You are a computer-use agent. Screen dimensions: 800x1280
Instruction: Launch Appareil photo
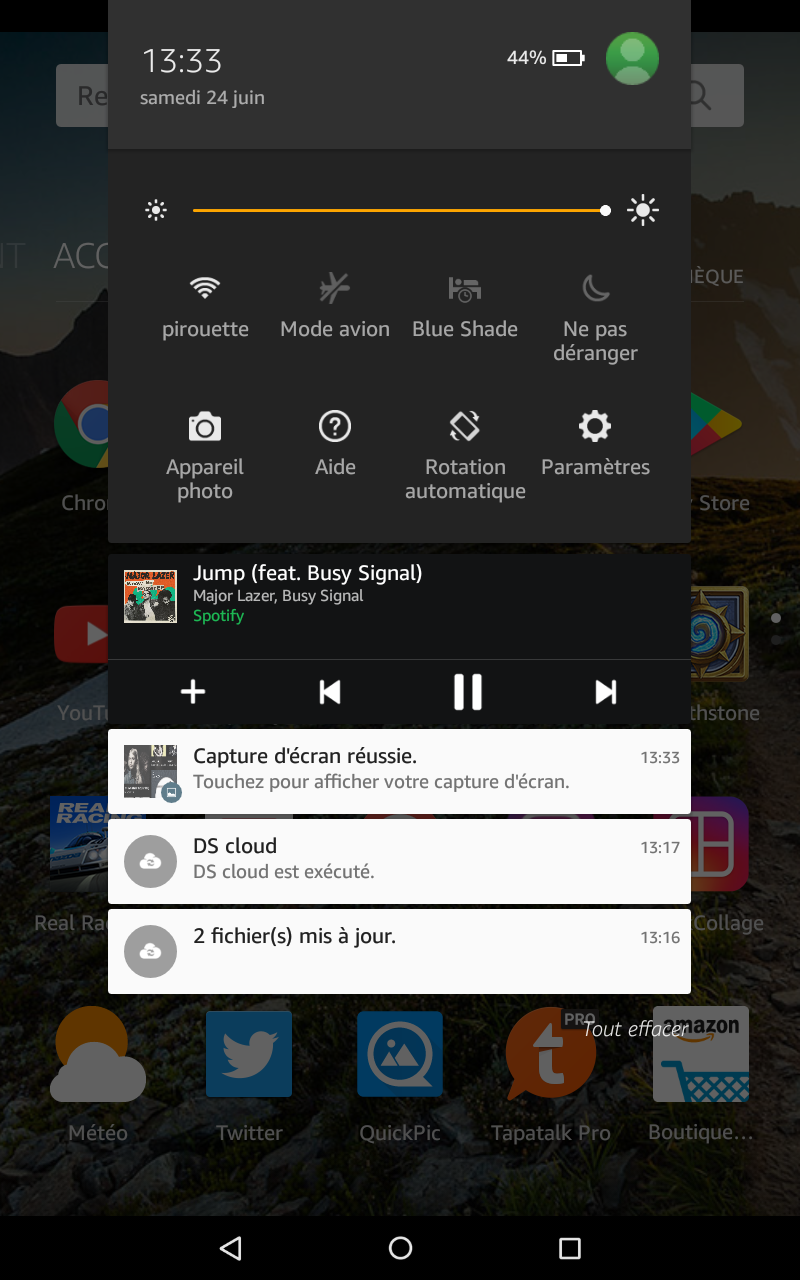pos(205,452)
